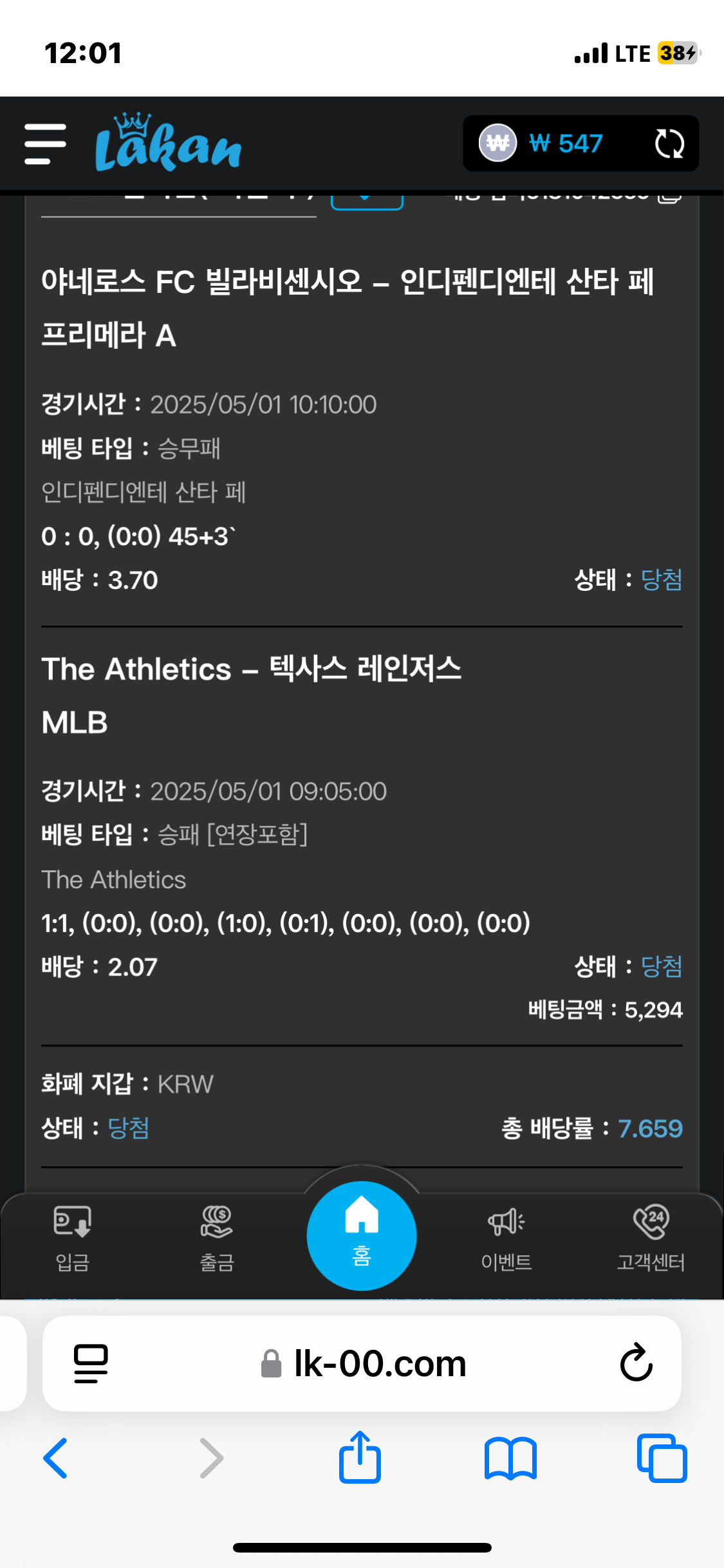
Task: Reload the page in Safari
Action: coord(636,1363)
